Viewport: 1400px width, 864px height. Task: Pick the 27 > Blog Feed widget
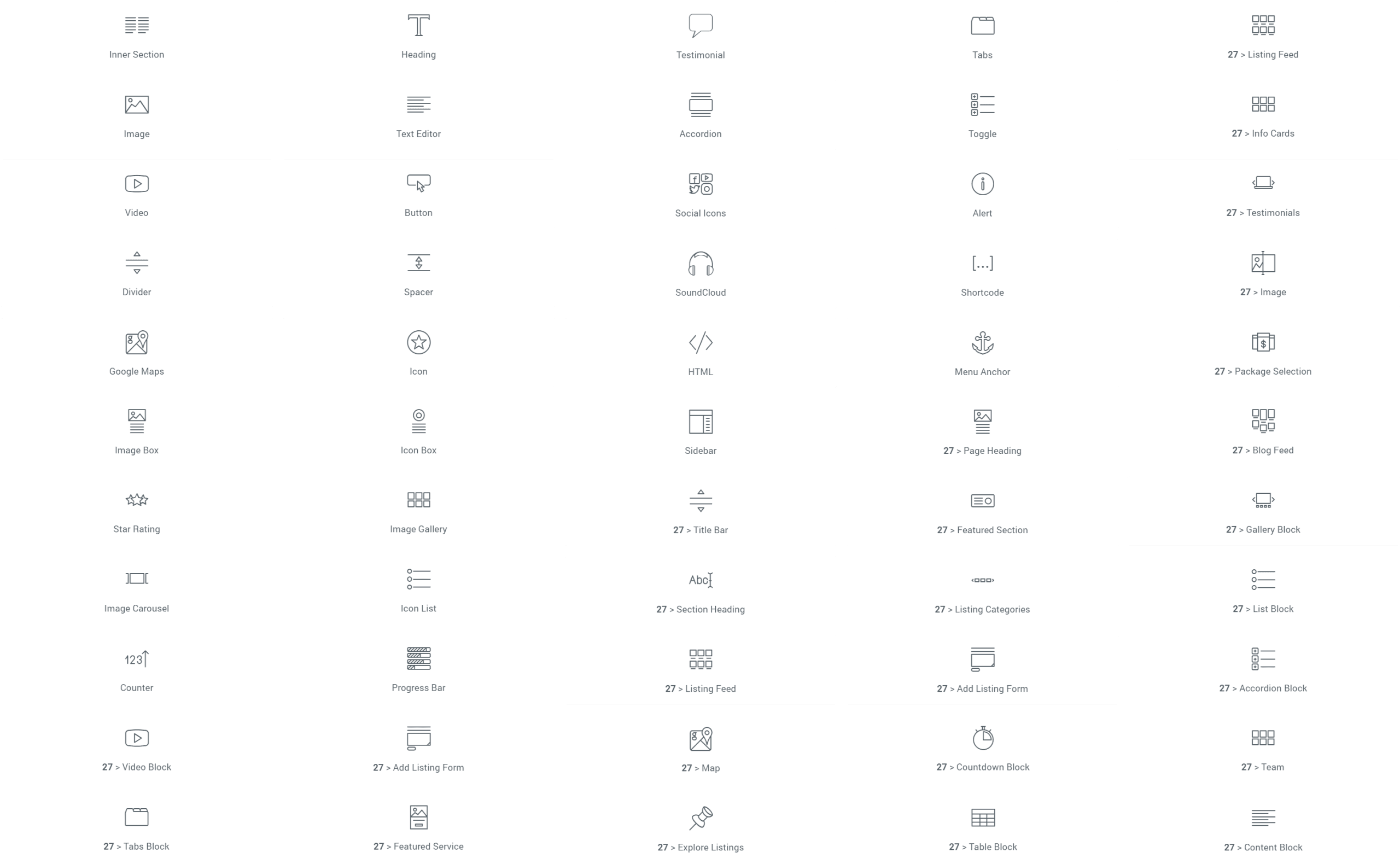pos(1263,431)
